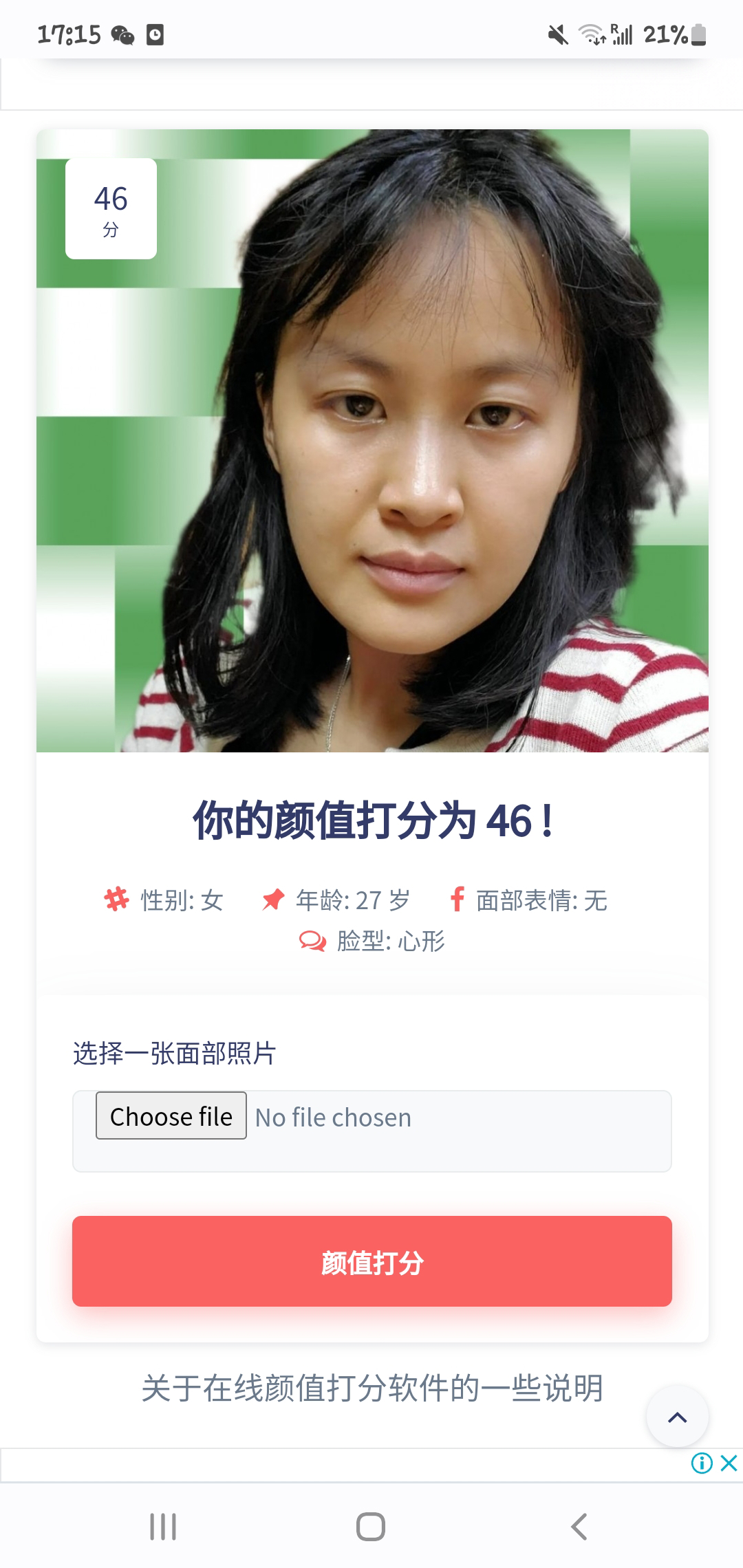Close the ad banner

pyautogui.click(x=729, y=1463)
